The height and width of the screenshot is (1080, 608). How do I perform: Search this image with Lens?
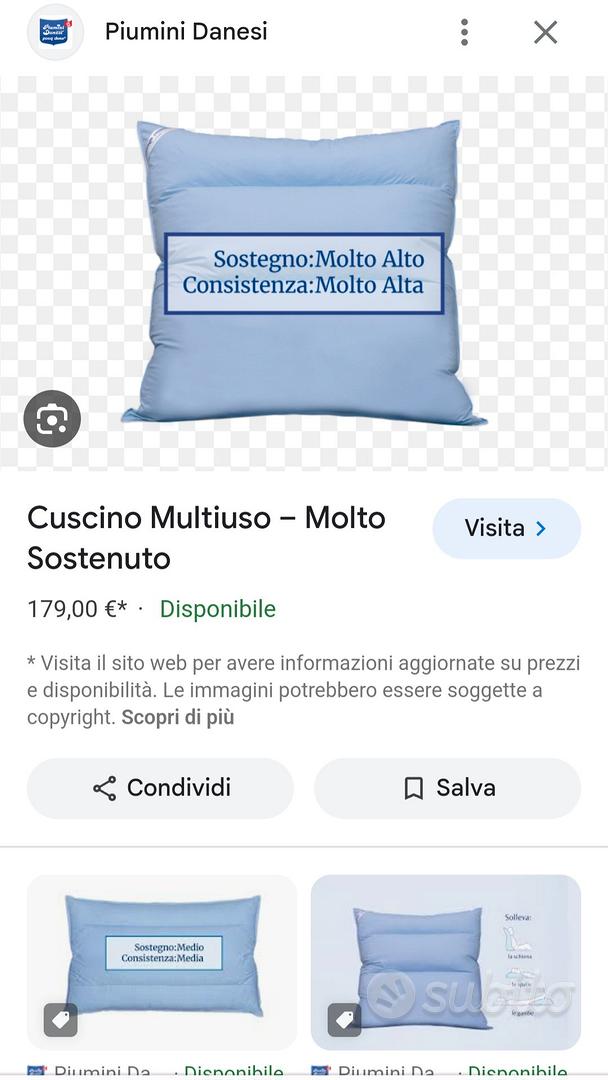pos(52,419)
